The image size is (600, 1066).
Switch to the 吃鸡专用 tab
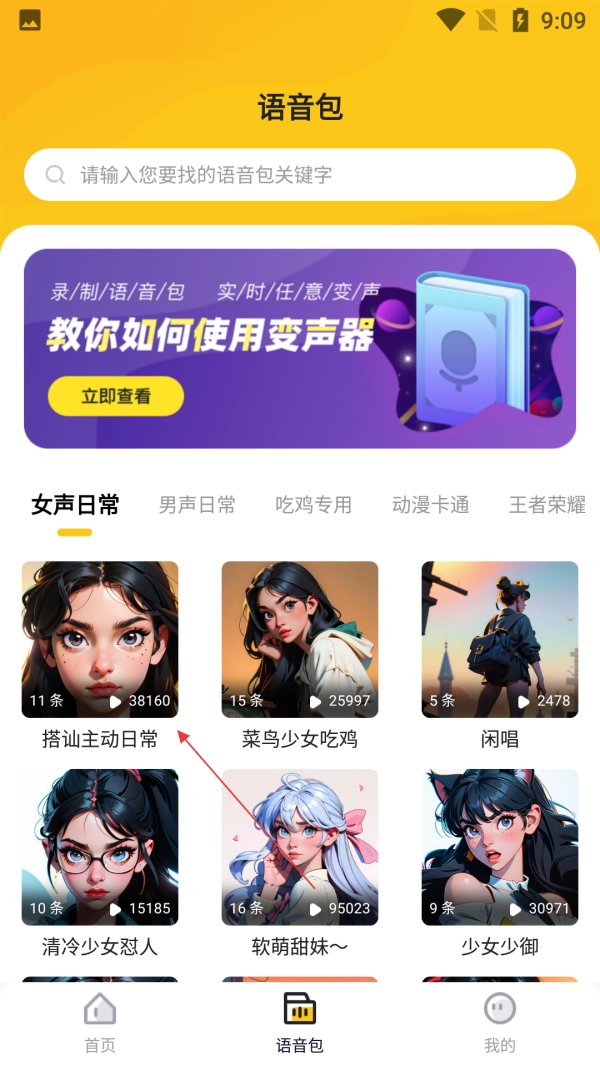313,505
